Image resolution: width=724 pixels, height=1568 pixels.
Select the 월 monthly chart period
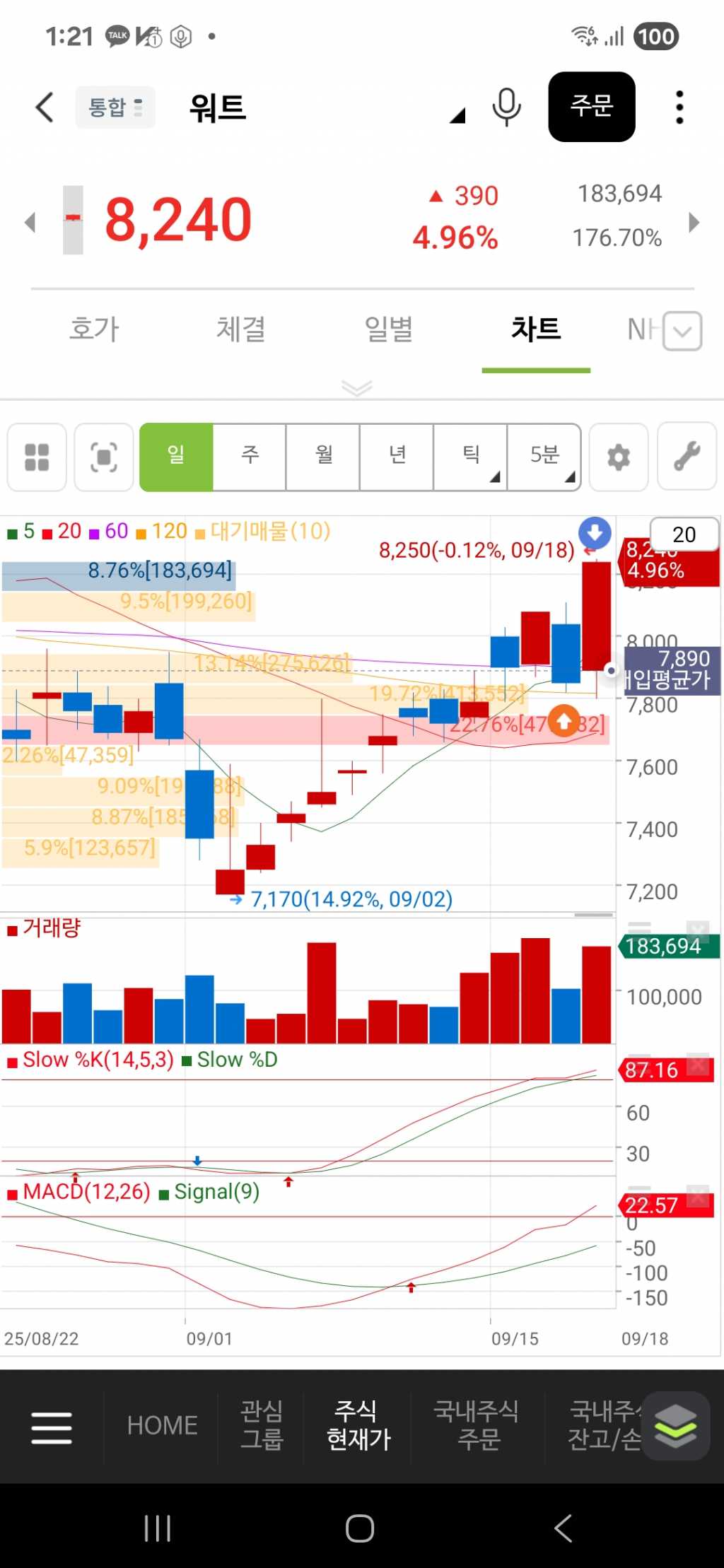[x=324, y=456]
